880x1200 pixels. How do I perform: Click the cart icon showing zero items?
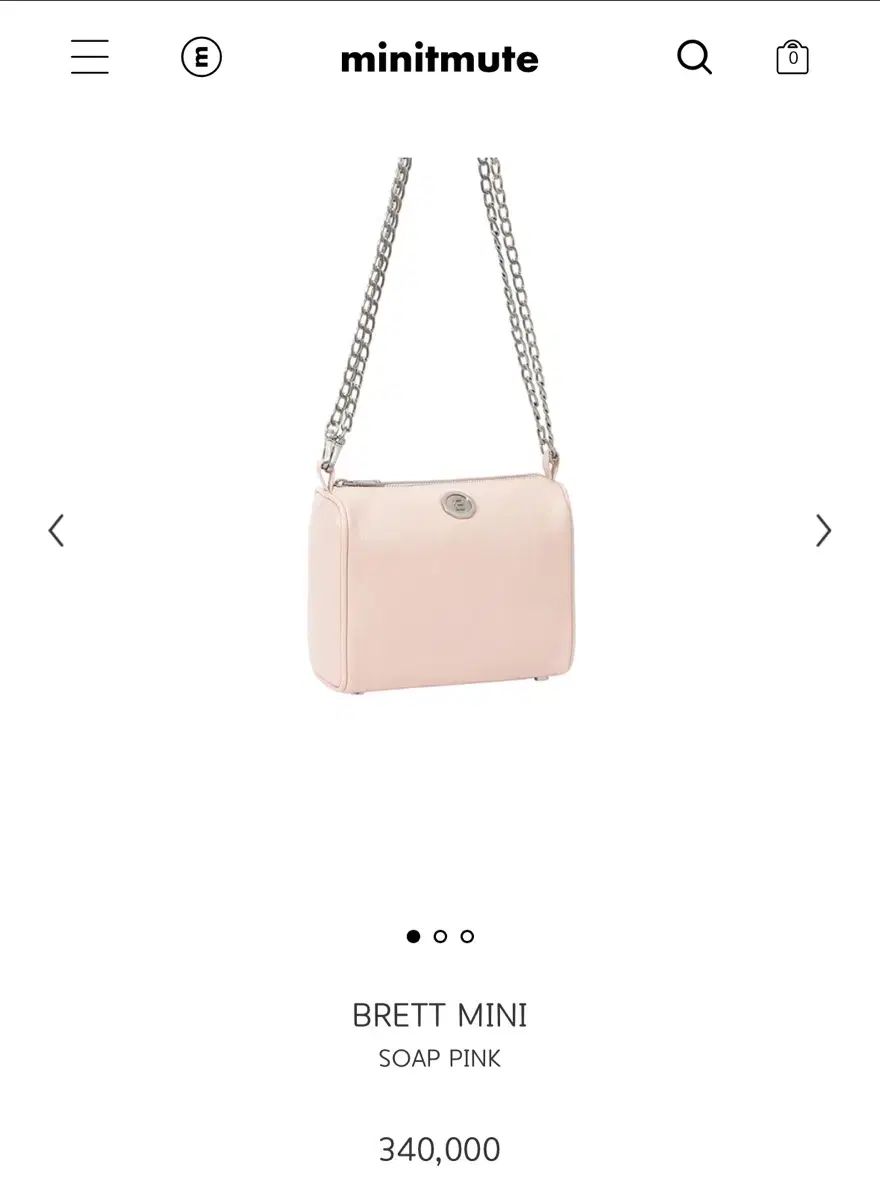pyautogui.click(x=791, y=58)
